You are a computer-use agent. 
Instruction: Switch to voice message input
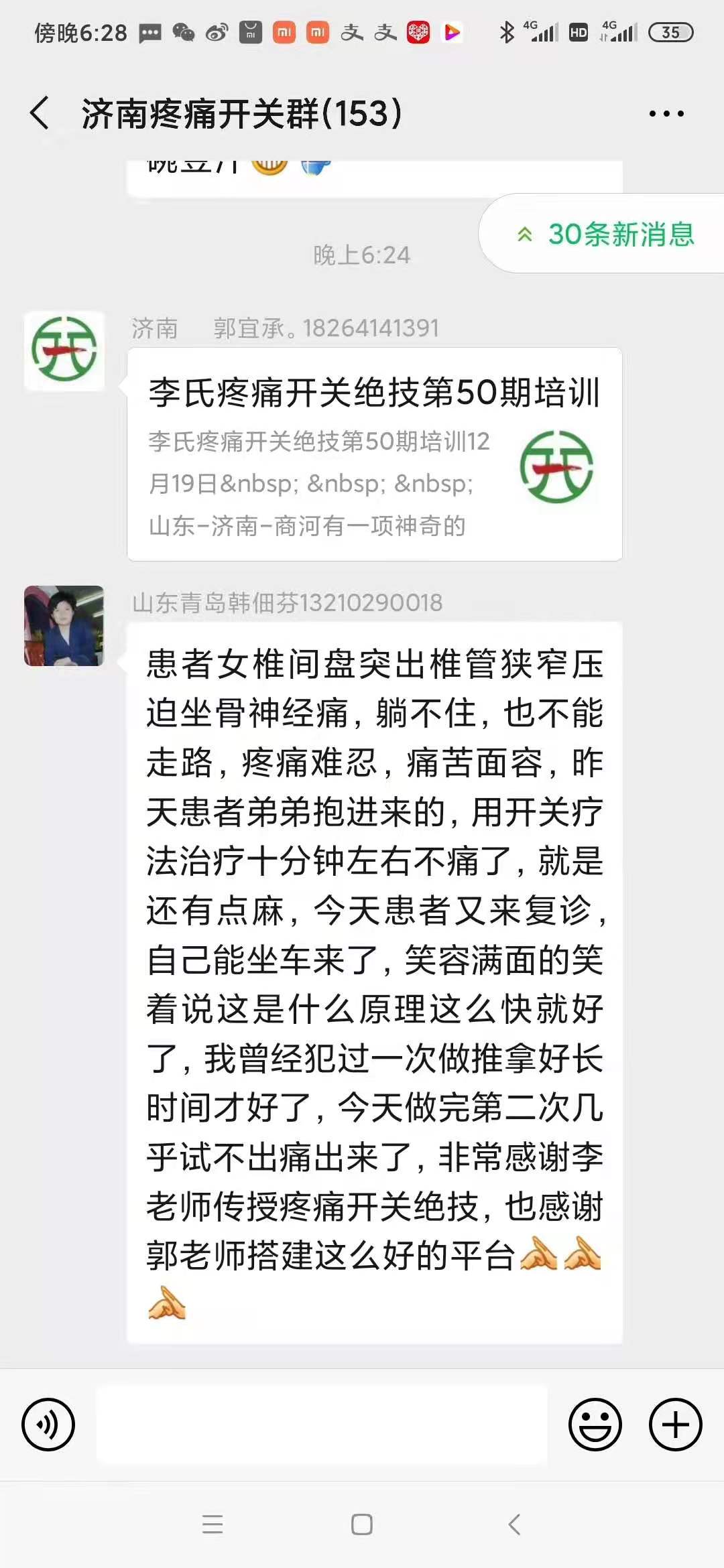click(x=48, y=1425)
